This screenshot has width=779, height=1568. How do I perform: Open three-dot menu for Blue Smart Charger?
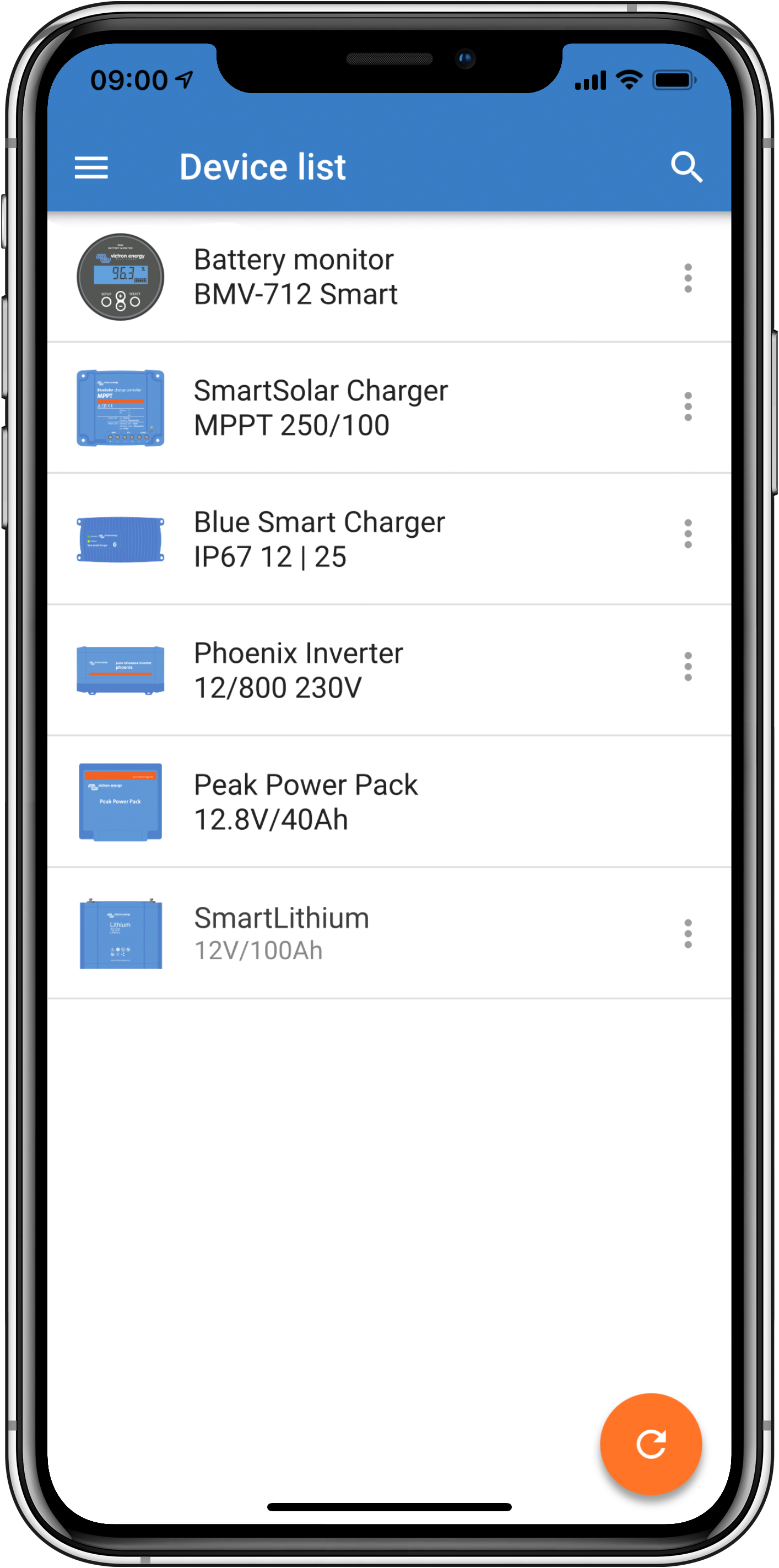pos(688,534)
